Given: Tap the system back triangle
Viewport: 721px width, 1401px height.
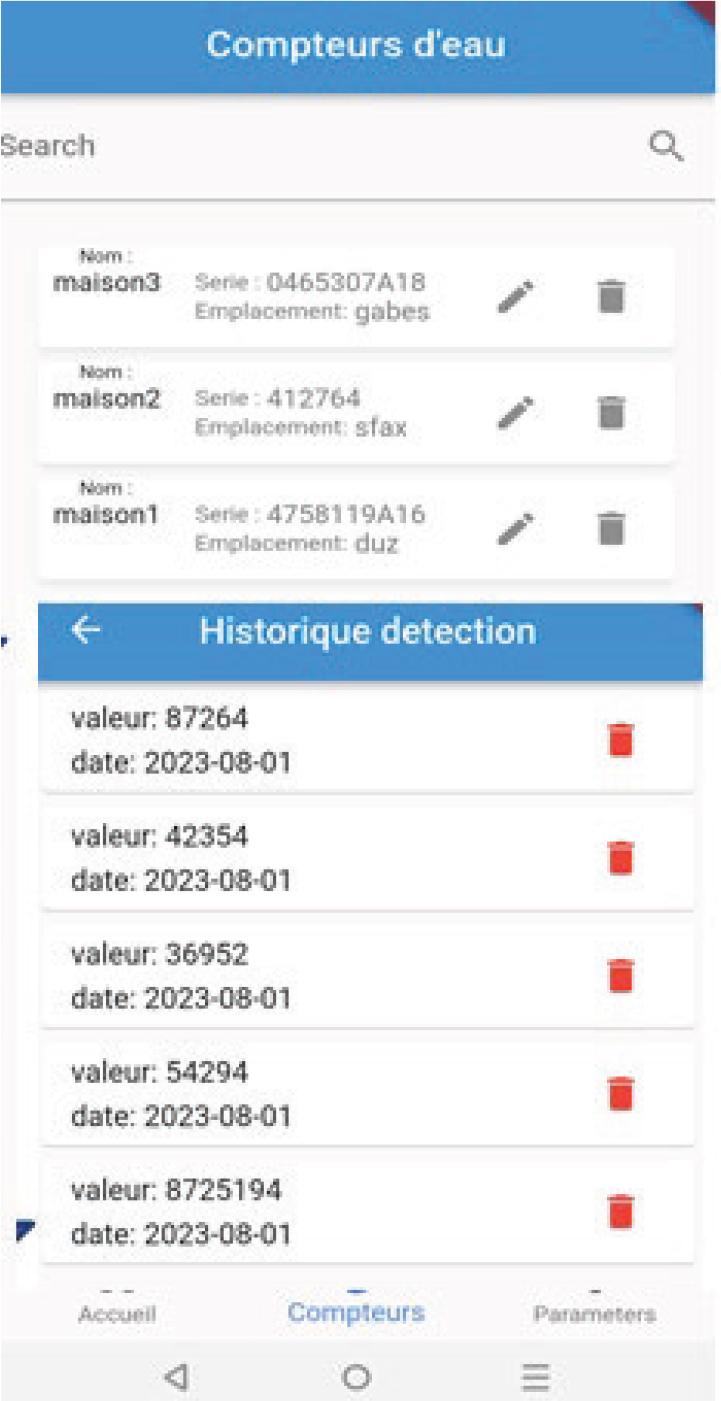Looking at the screenshot, I should click(x=176, y=1377).
